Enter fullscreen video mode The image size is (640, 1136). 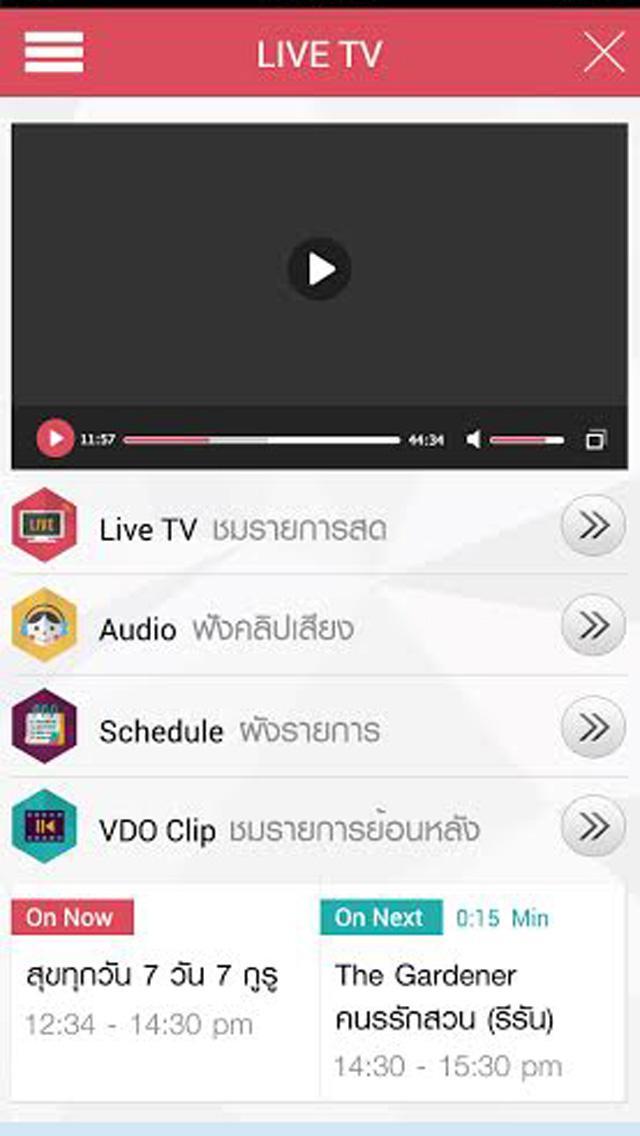pos(596,439)
